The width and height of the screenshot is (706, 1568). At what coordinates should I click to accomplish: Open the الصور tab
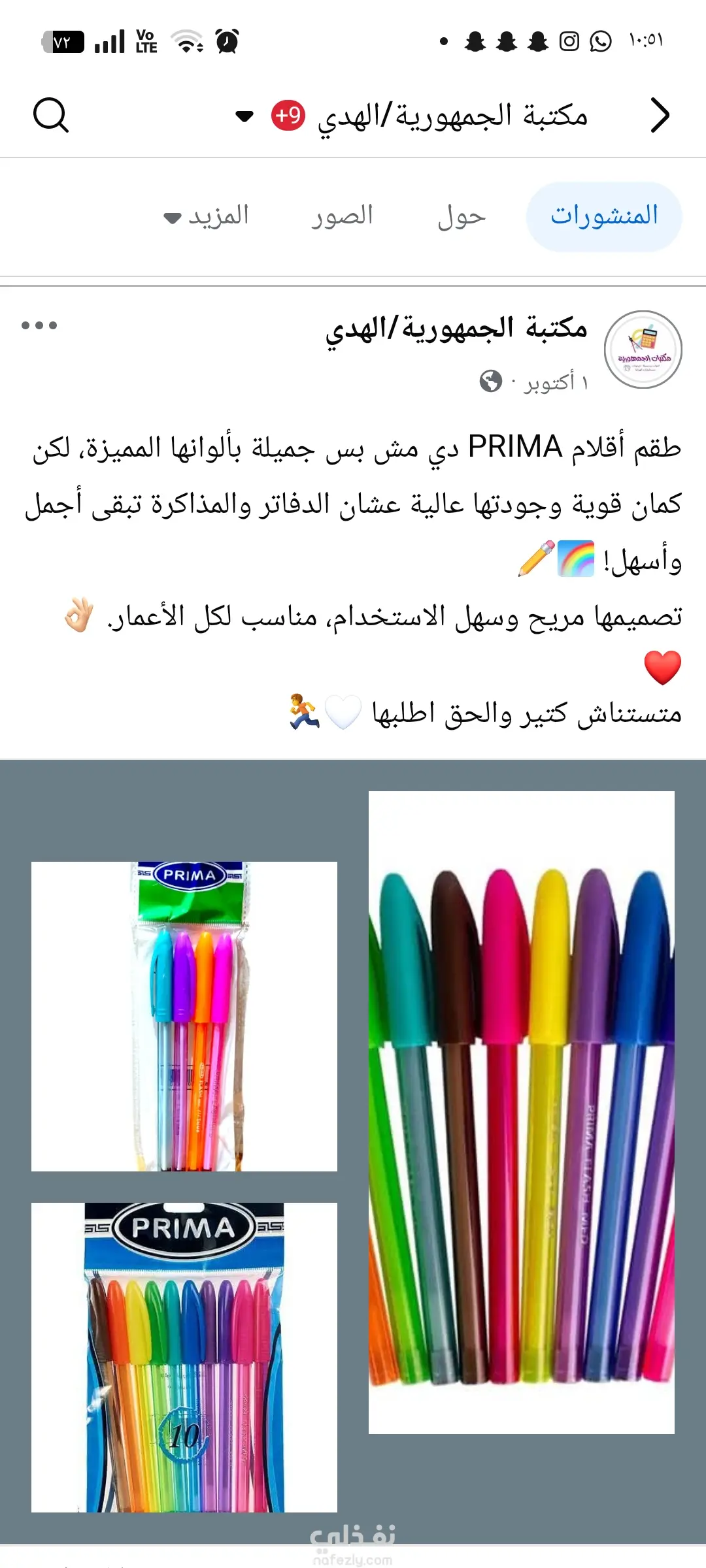point(342,216)
